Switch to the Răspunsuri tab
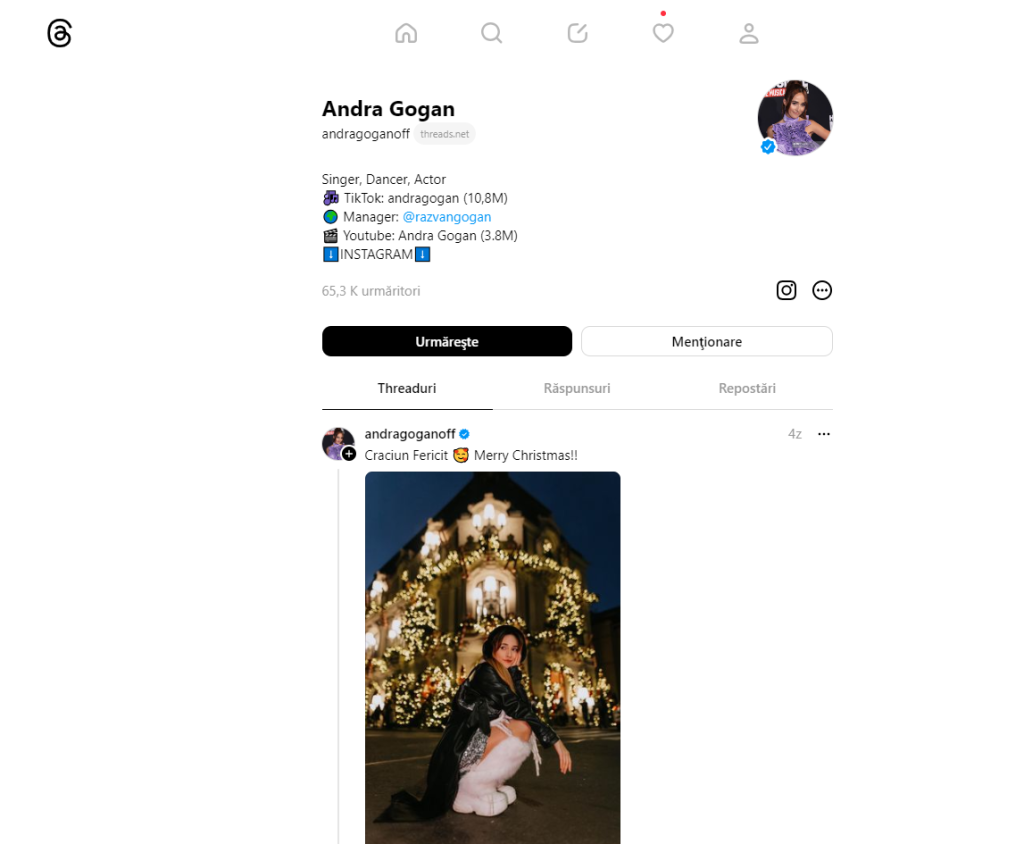The height and width of the screenshot is (844, 1024). (577, 388)
